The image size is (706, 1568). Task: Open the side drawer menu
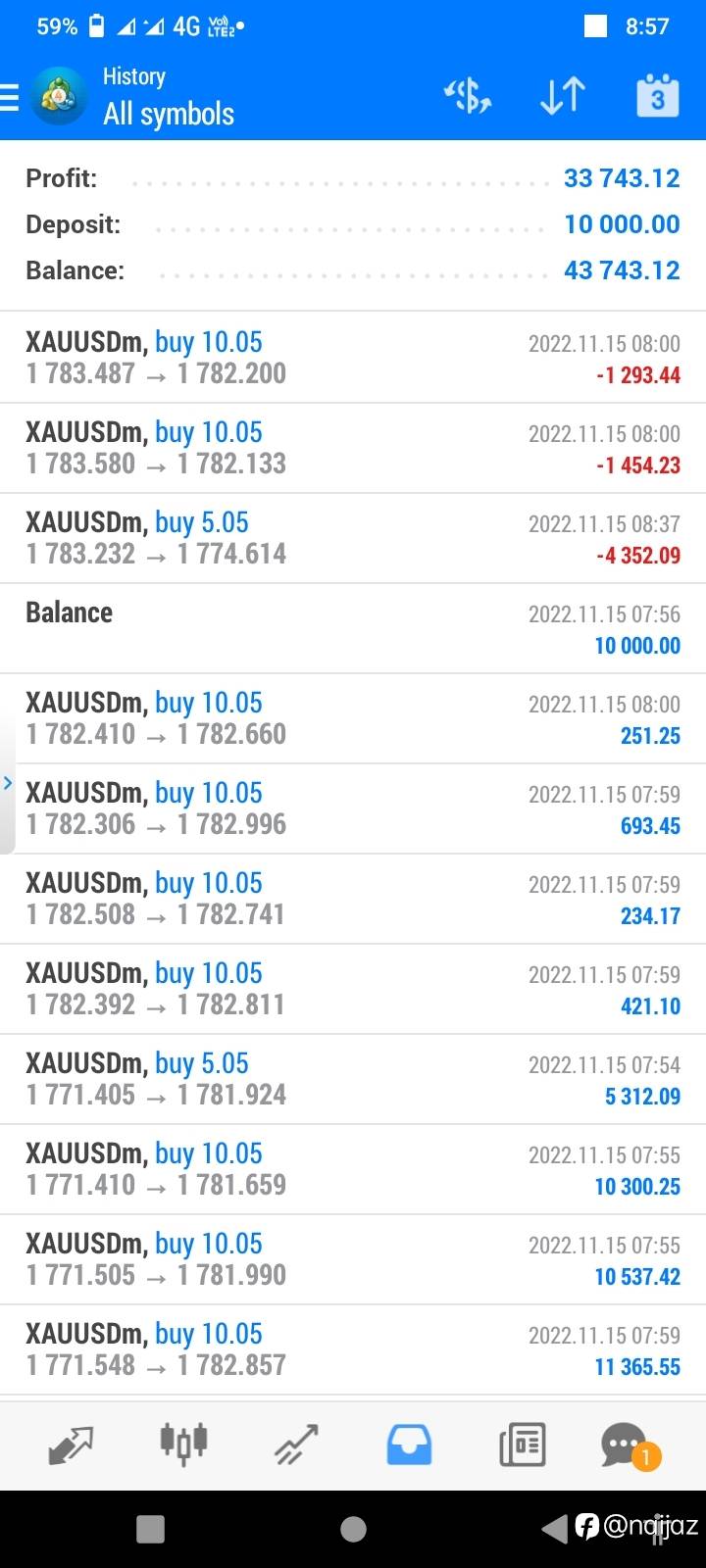[10, 98]
